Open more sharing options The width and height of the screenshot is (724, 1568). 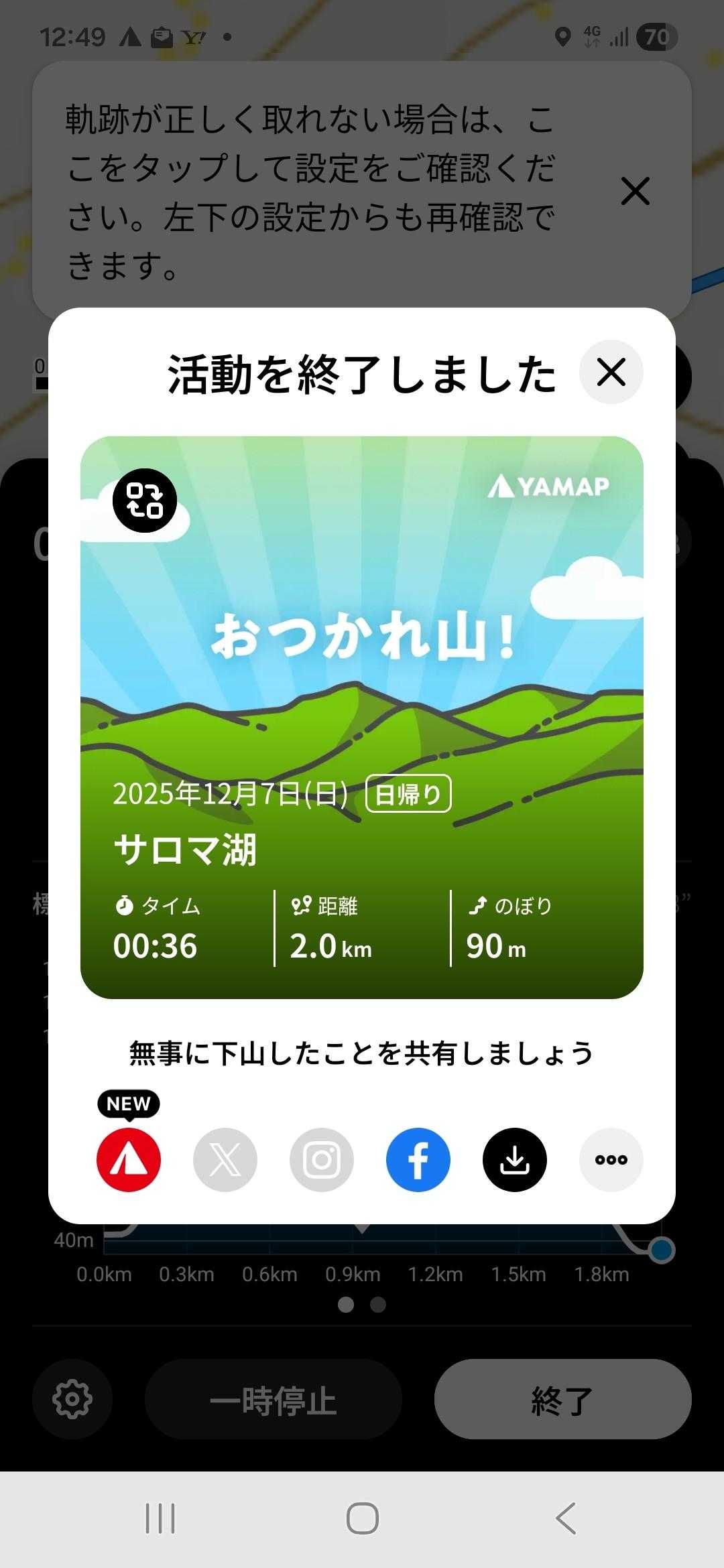click(611, 1160)
